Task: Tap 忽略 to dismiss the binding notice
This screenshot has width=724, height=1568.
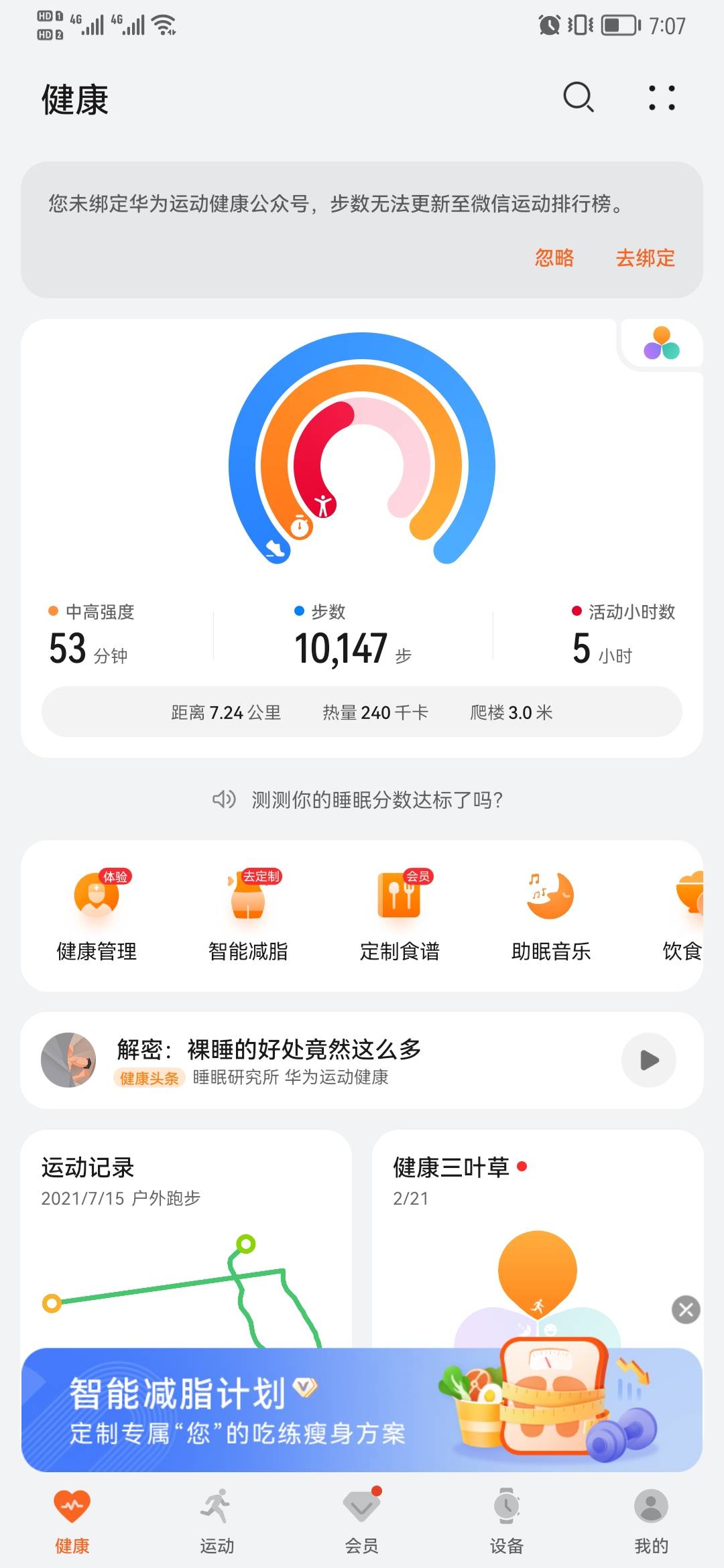Action: (x=554, y=259)
